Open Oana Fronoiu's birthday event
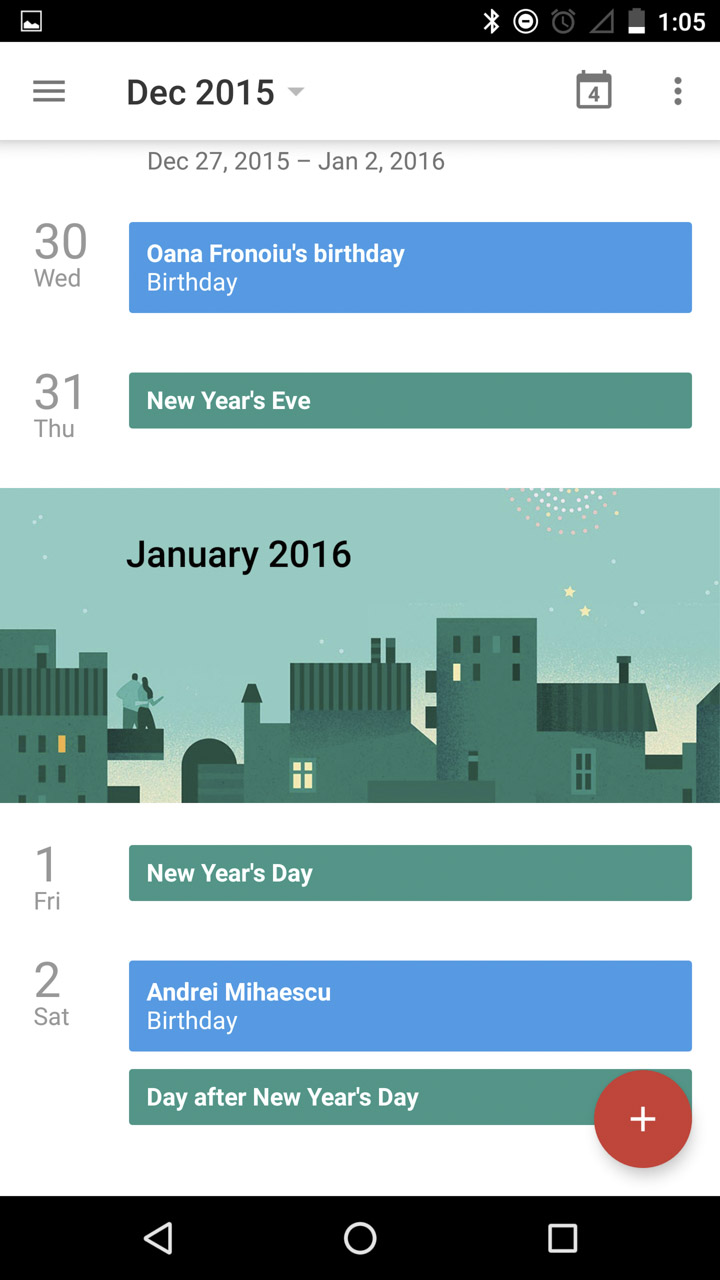This screenshot has width=720, height=1280. click(410, 267)
